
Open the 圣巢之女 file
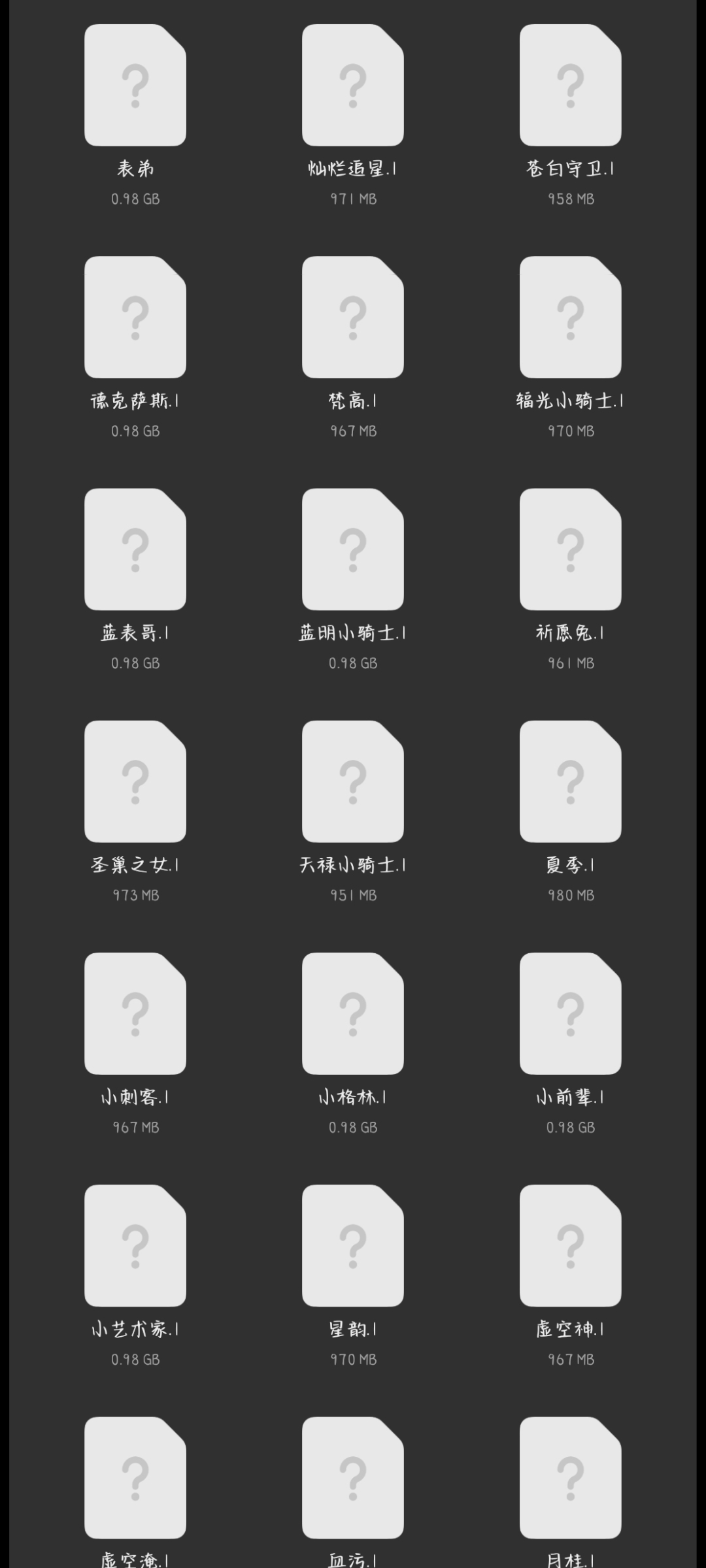135,781
